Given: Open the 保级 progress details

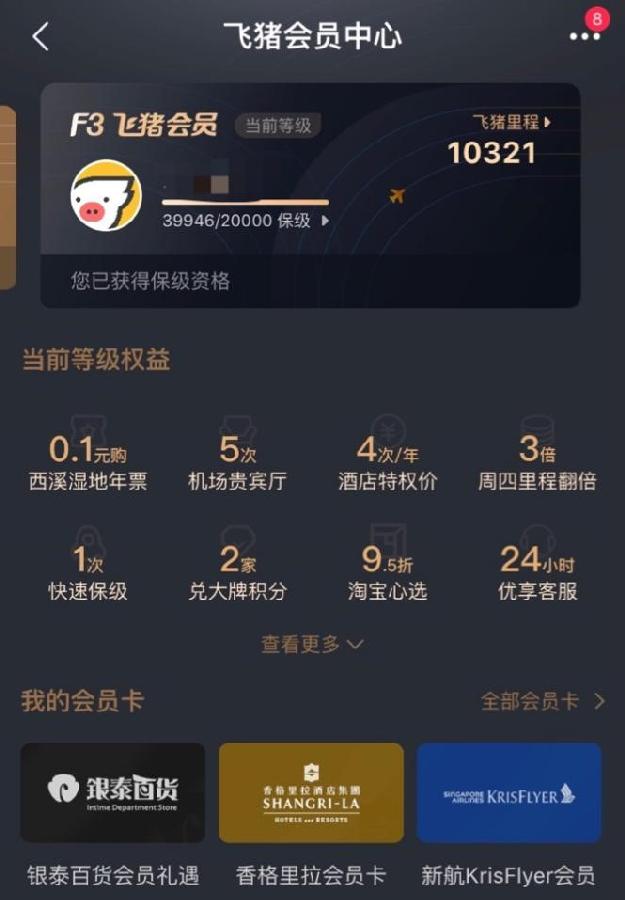Looking at the screenshot, I should point(246,220).
